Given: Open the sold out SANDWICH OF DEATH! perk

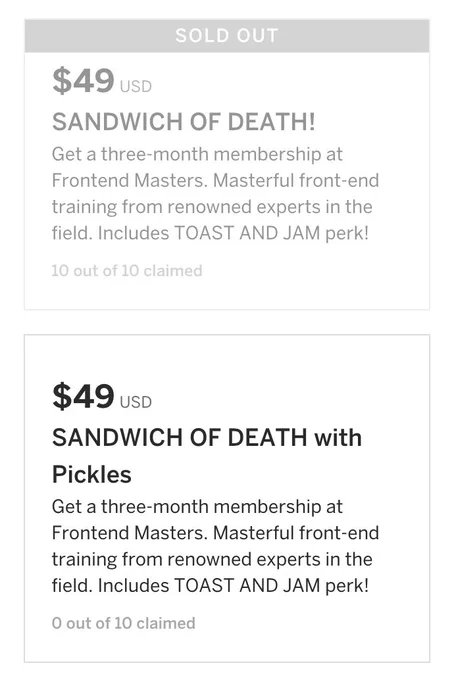Looking at the screenshot, I should click(x=227, y=164).
